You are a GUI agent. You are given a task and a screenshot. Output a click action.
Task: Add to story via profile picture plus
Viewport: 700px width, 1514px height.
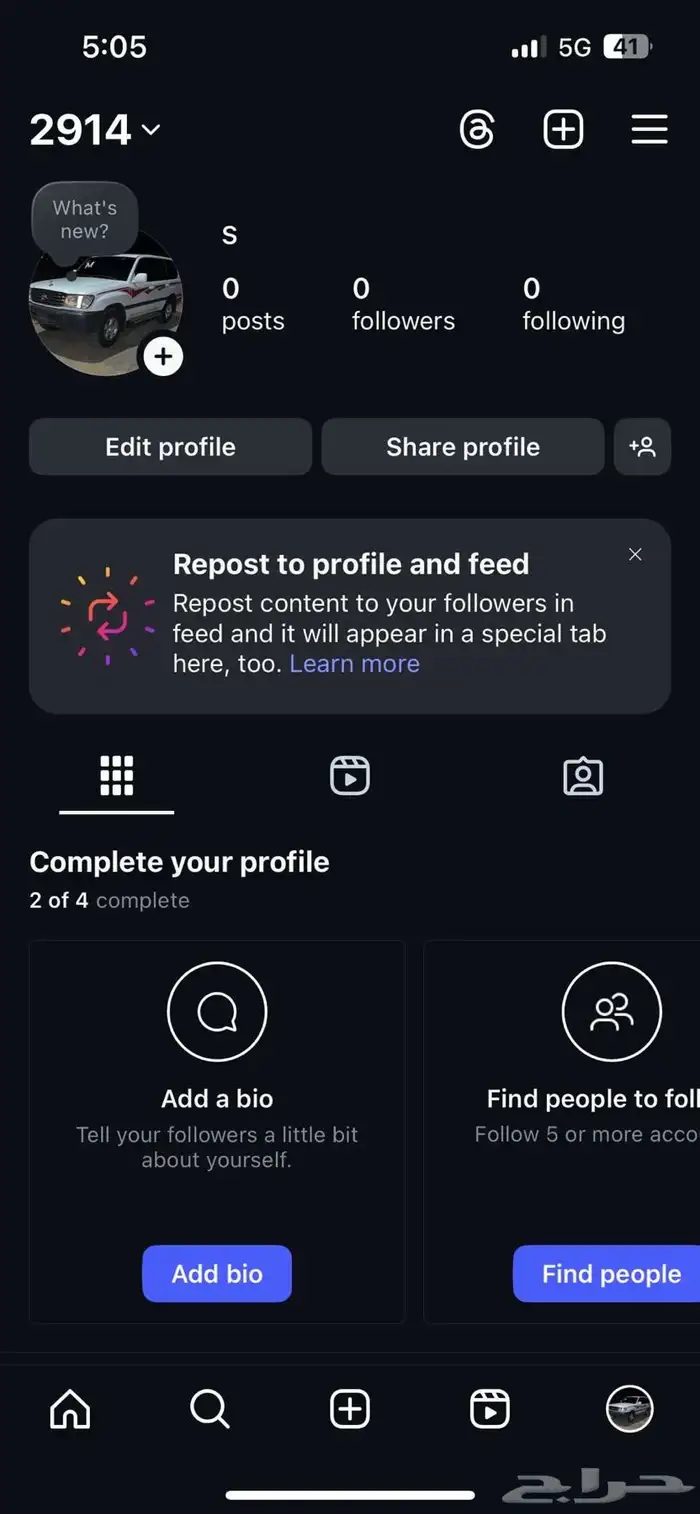click(163, 356)
